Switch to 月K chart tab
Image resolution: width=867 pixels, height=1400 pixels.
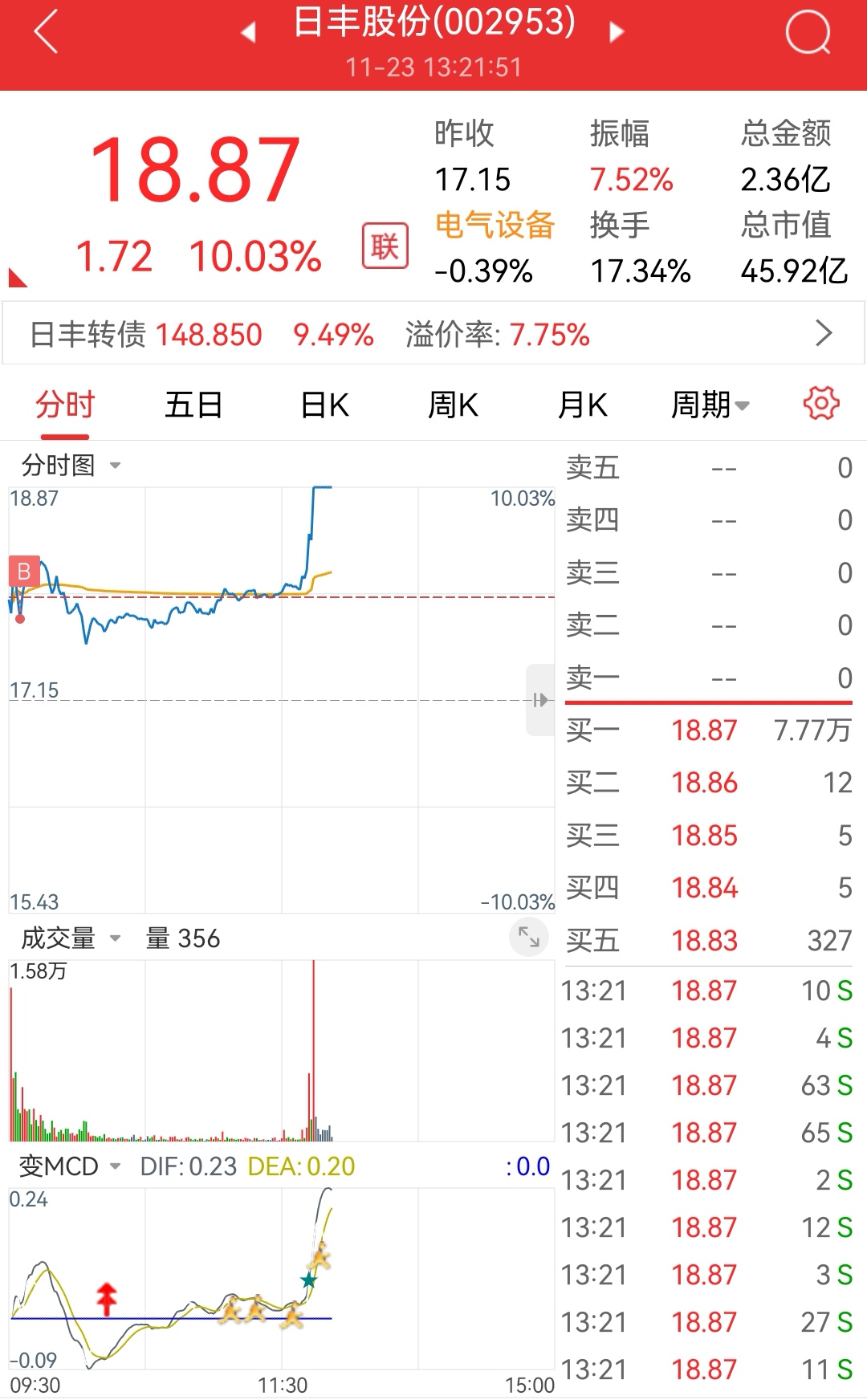point(582,405)
